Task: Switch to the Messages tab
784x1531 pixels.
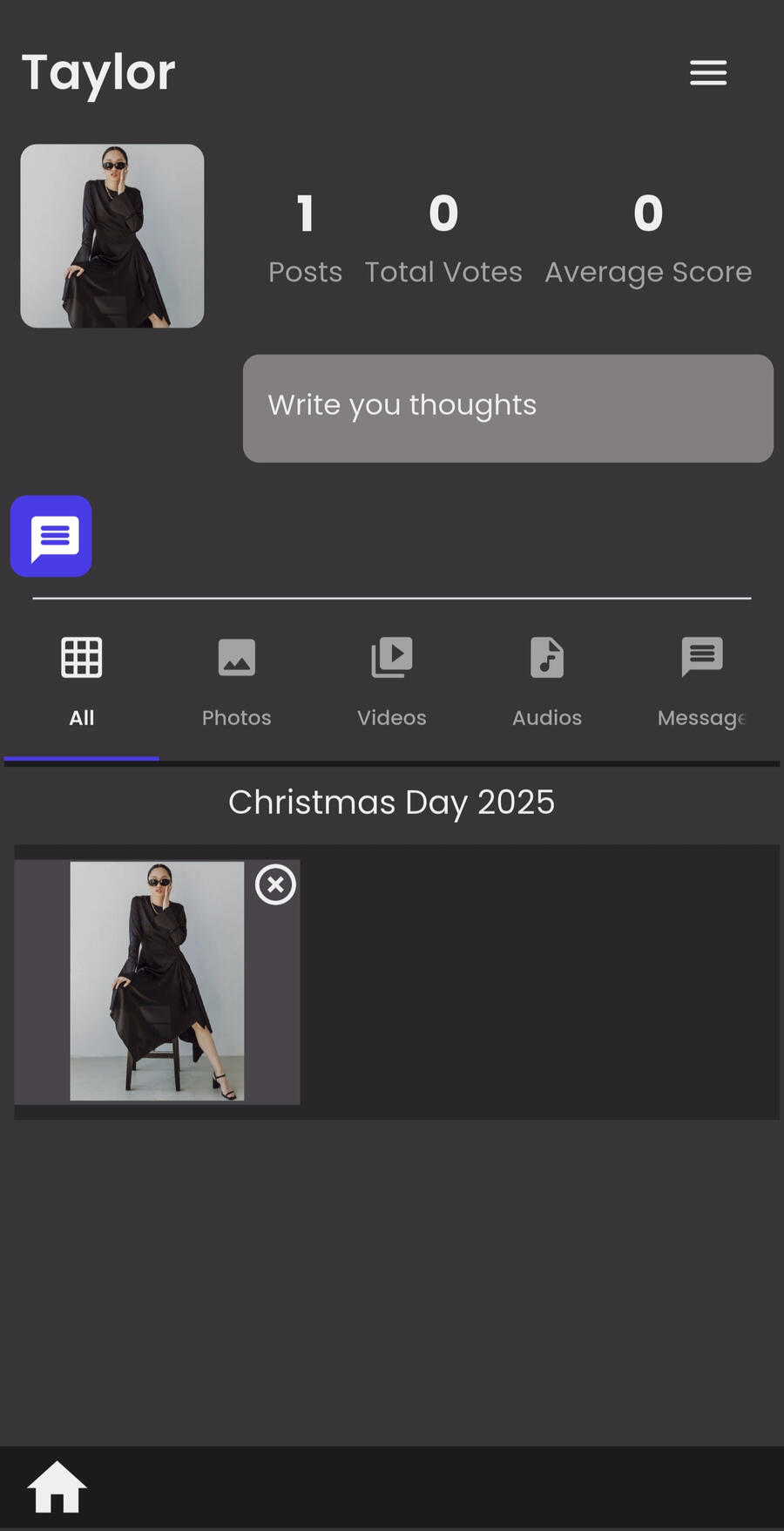Action: coord(702,681)
